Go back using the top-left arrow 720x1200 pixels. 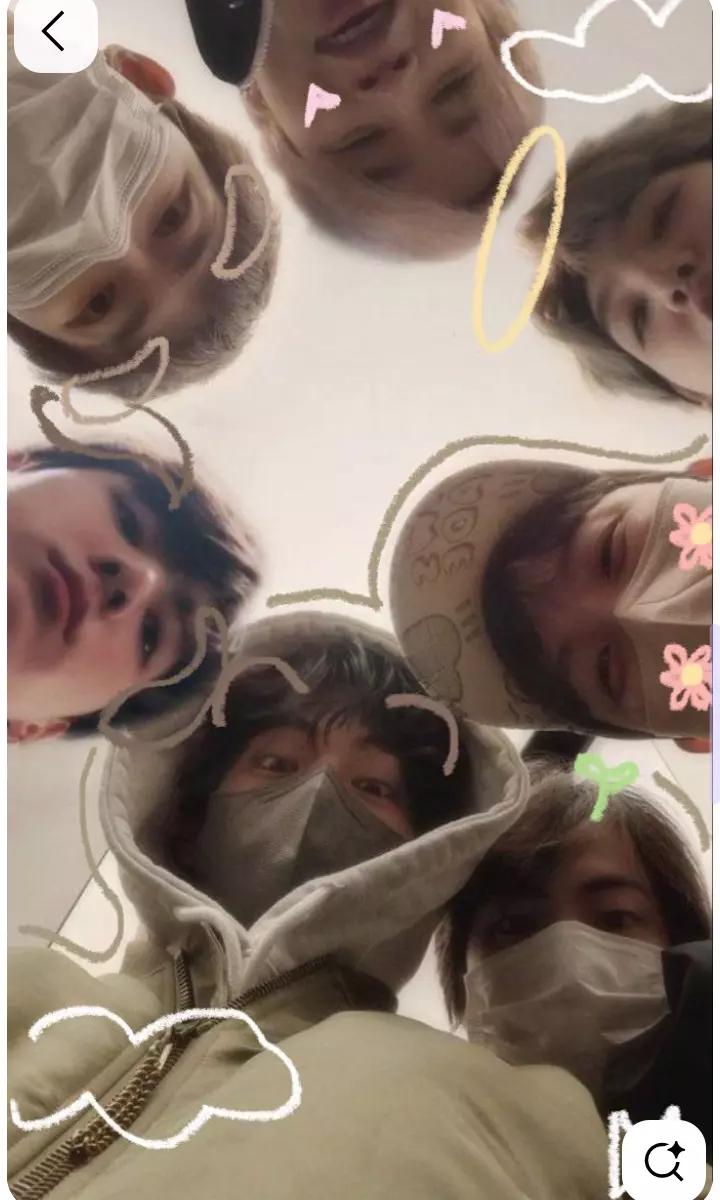pyautogui.click(x=54, y=32)
